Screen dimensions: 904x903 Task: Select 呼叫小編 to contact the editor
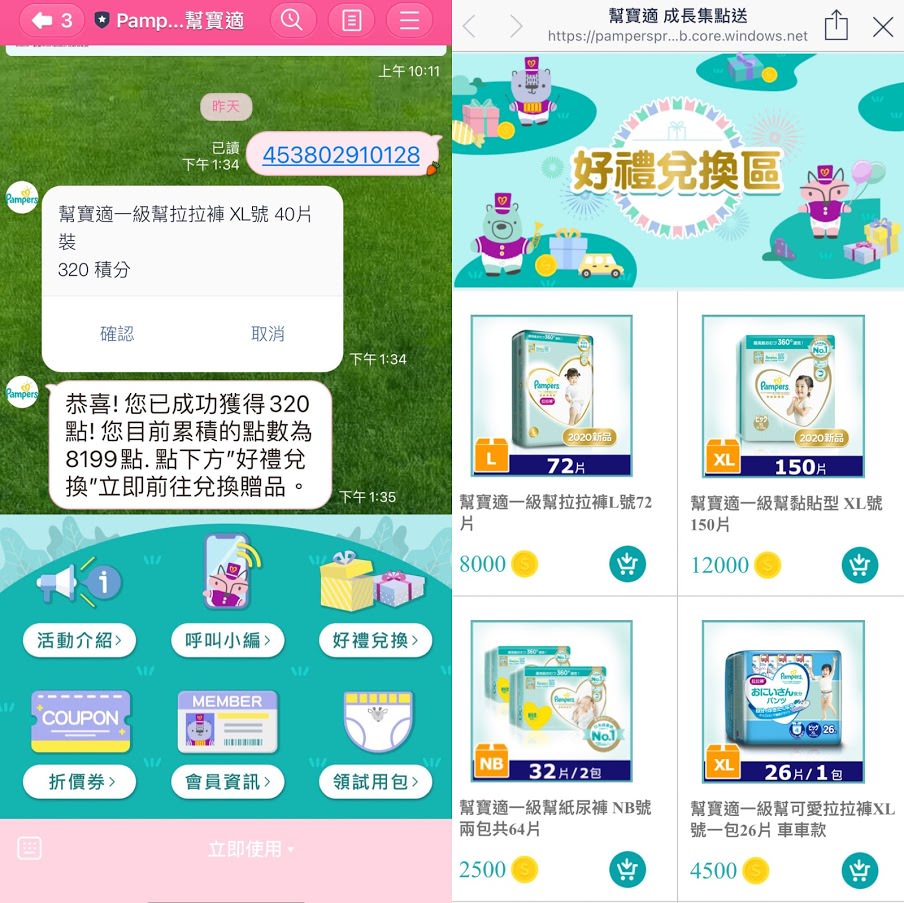tap(227, 640)
